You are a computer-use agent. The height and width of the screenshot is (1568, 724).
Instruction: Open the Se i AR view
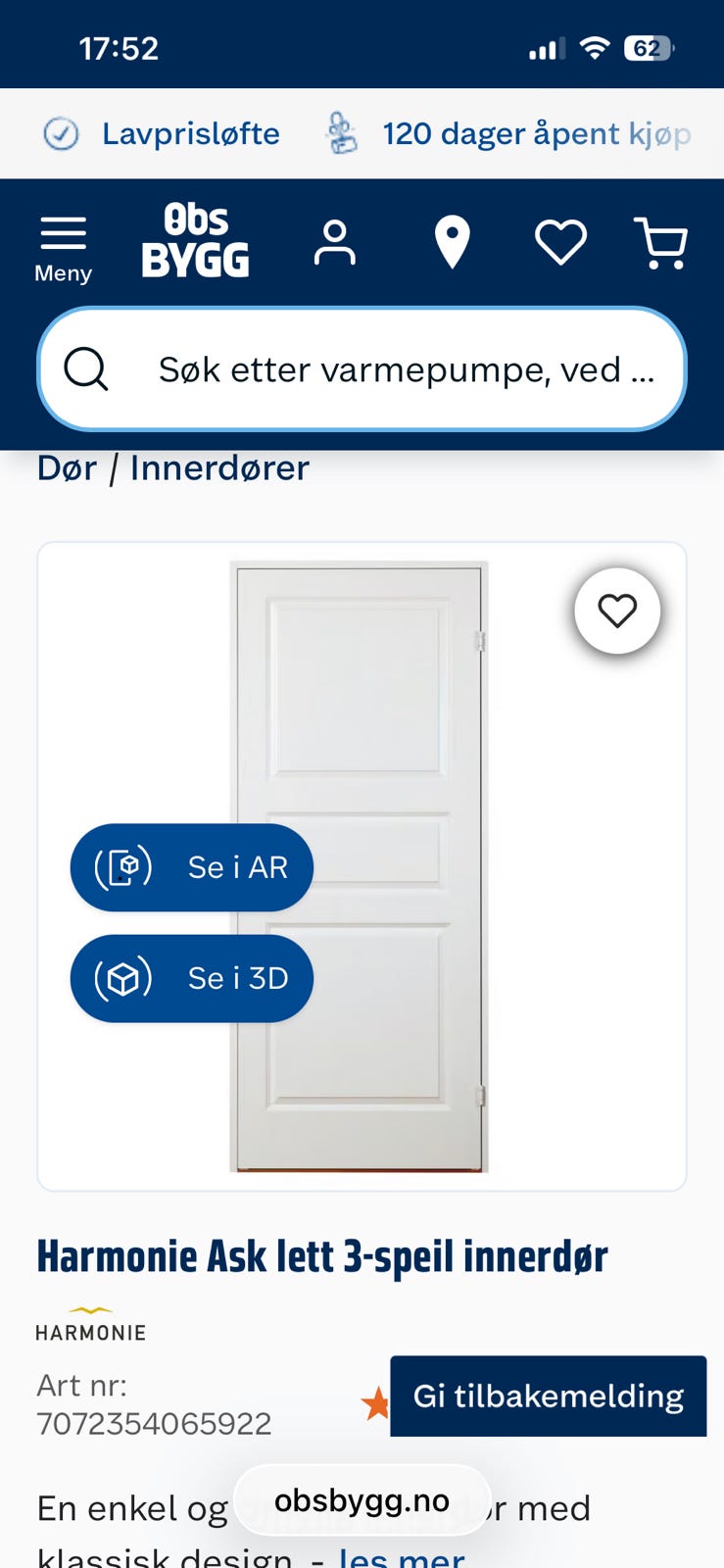point(191,866)
